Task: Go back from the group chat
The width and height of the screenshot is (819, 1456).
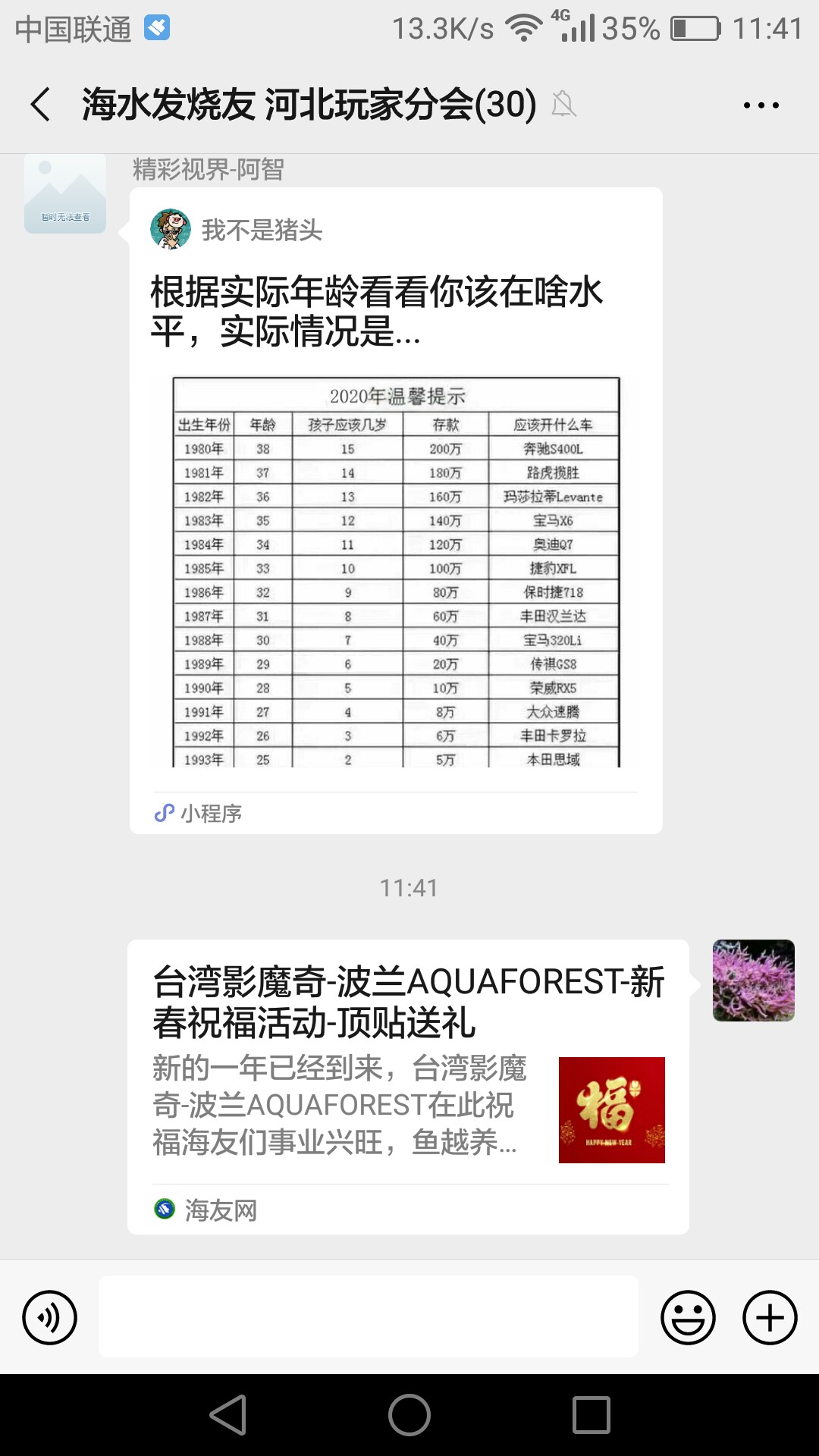Action: [41, 105]
